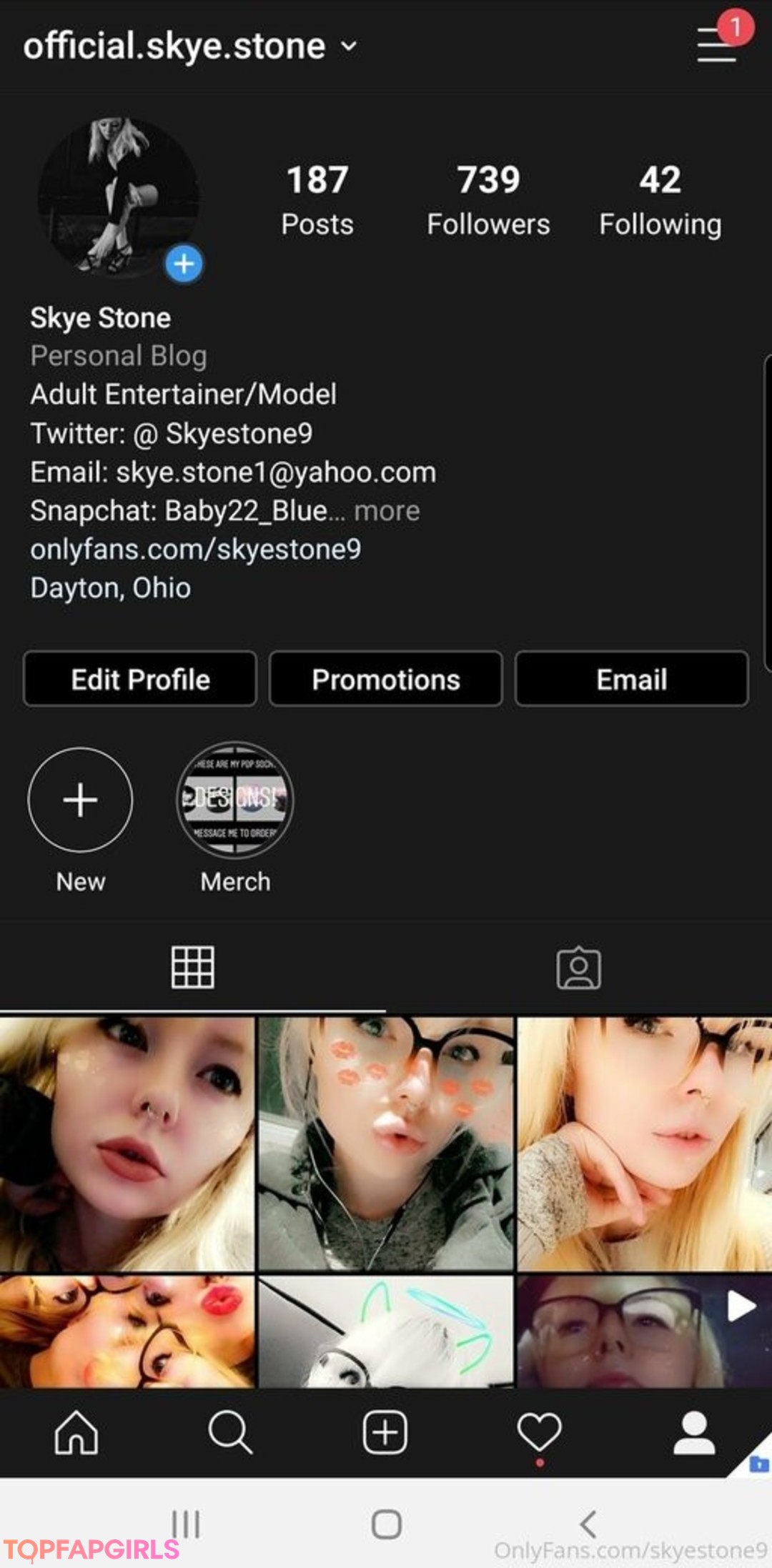
Task: Open the Search tab
Action: [x=230, y=1432]
